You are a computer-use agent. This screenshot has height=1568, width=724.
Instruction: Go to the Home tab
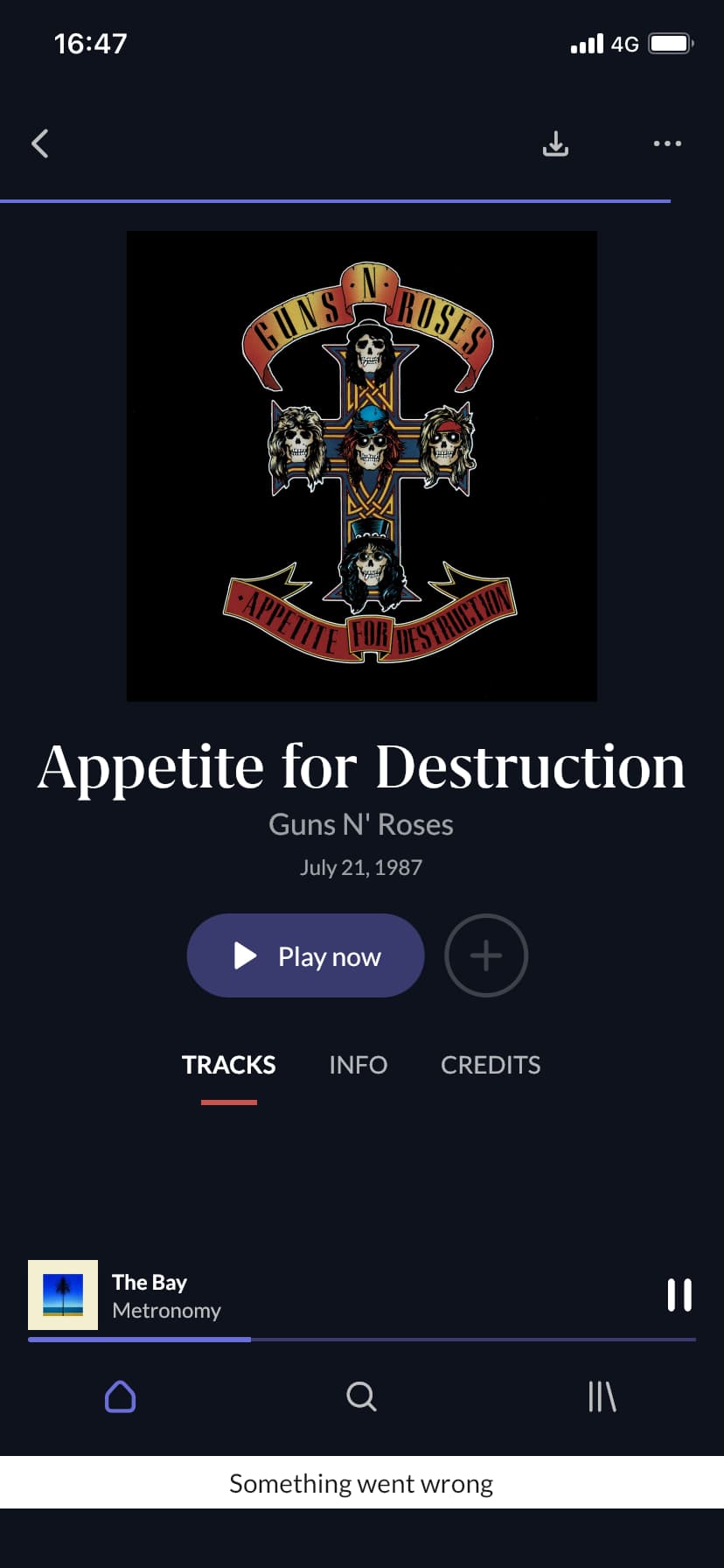click(x=121, y=1396)
